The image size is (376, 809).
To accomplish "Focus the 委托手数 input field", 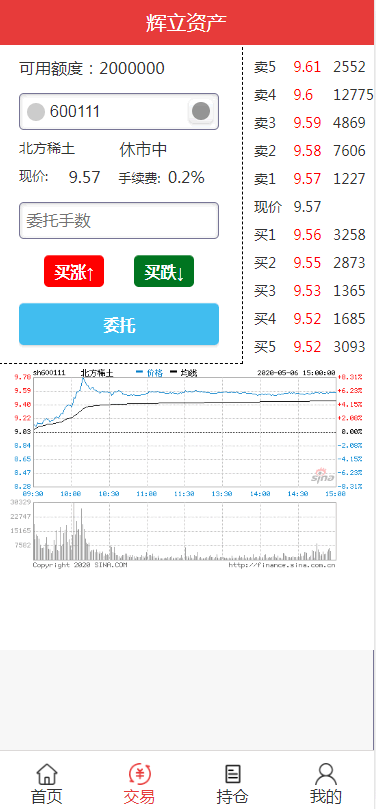I will click(119, 221).
